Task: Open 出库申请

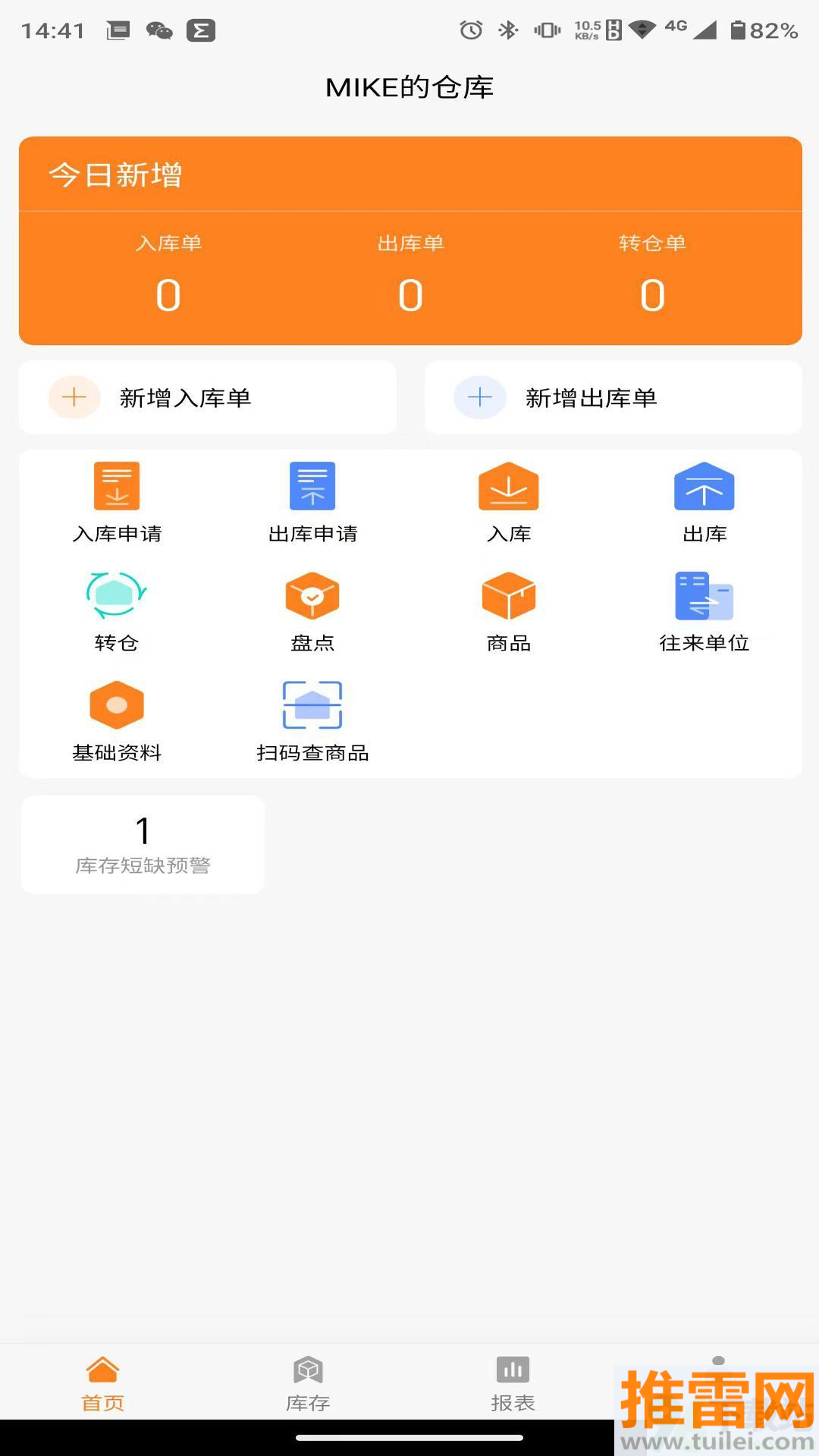Action: tap(312, 502)
